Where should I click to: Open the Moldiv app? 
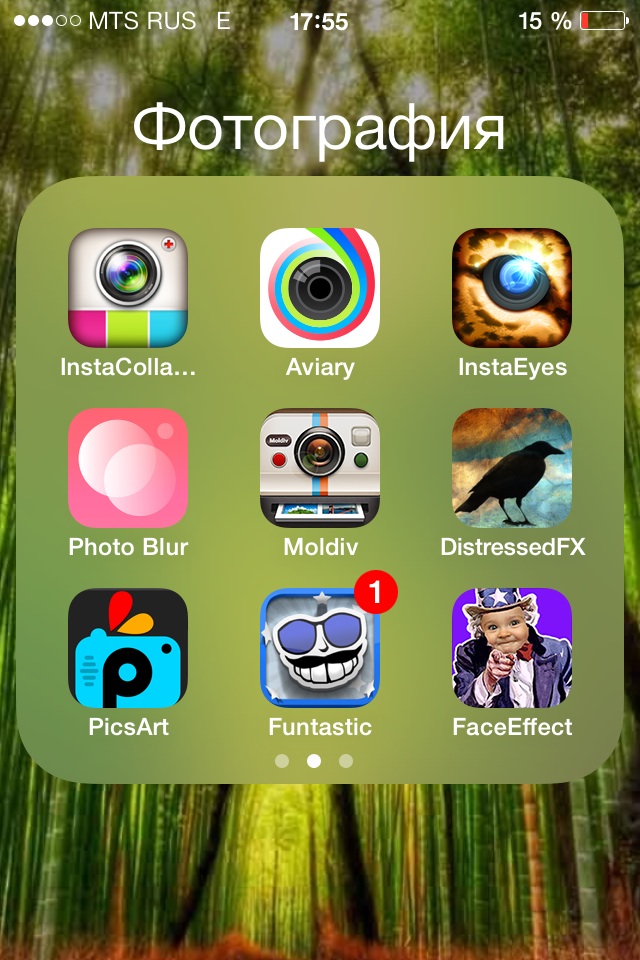pyautogui.click(x=320, y=468)
